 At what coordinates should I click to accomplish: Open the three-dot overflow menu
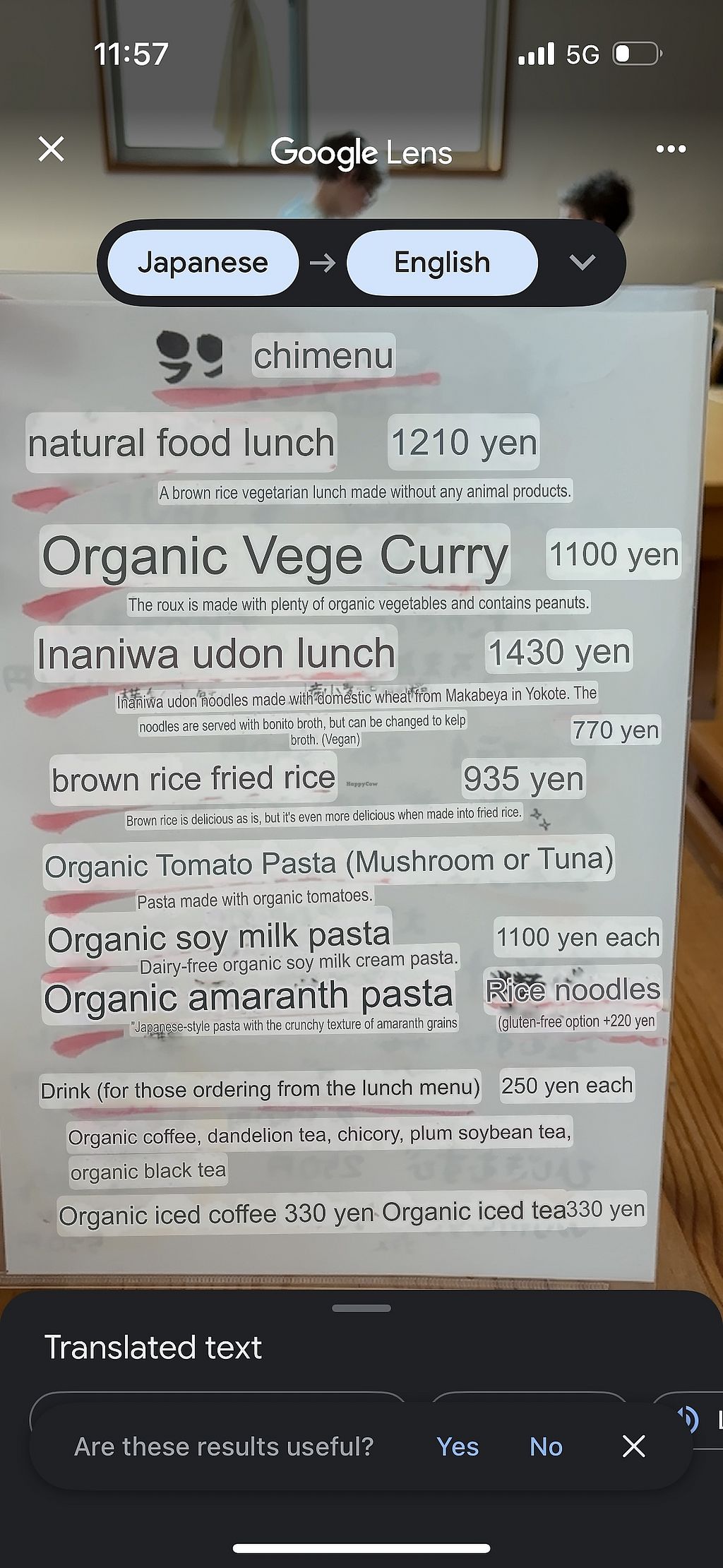[x=670, y=149]
